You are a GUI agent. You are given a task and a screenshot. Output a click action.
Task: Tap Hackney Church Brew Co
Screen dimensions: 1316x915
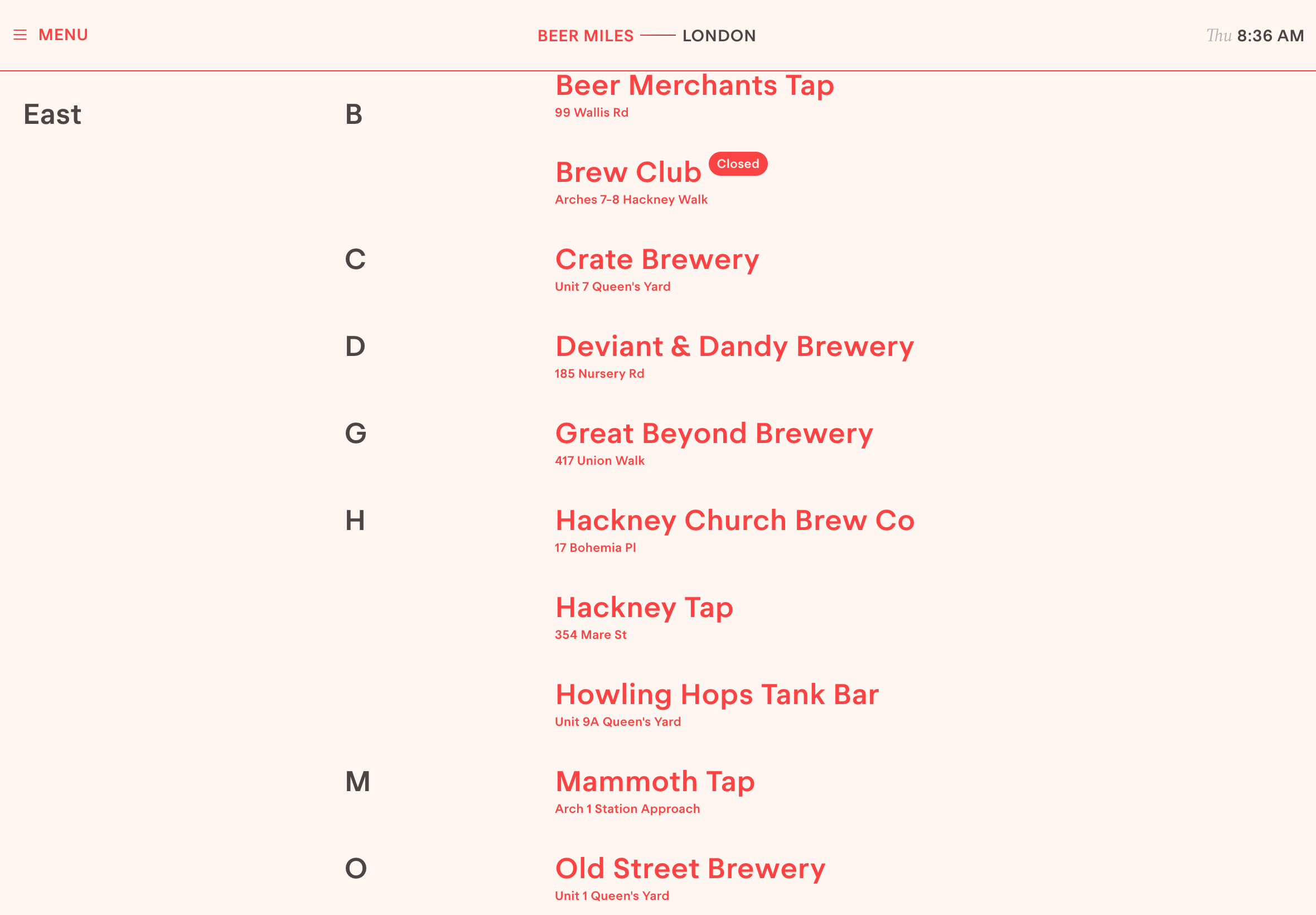734,521
